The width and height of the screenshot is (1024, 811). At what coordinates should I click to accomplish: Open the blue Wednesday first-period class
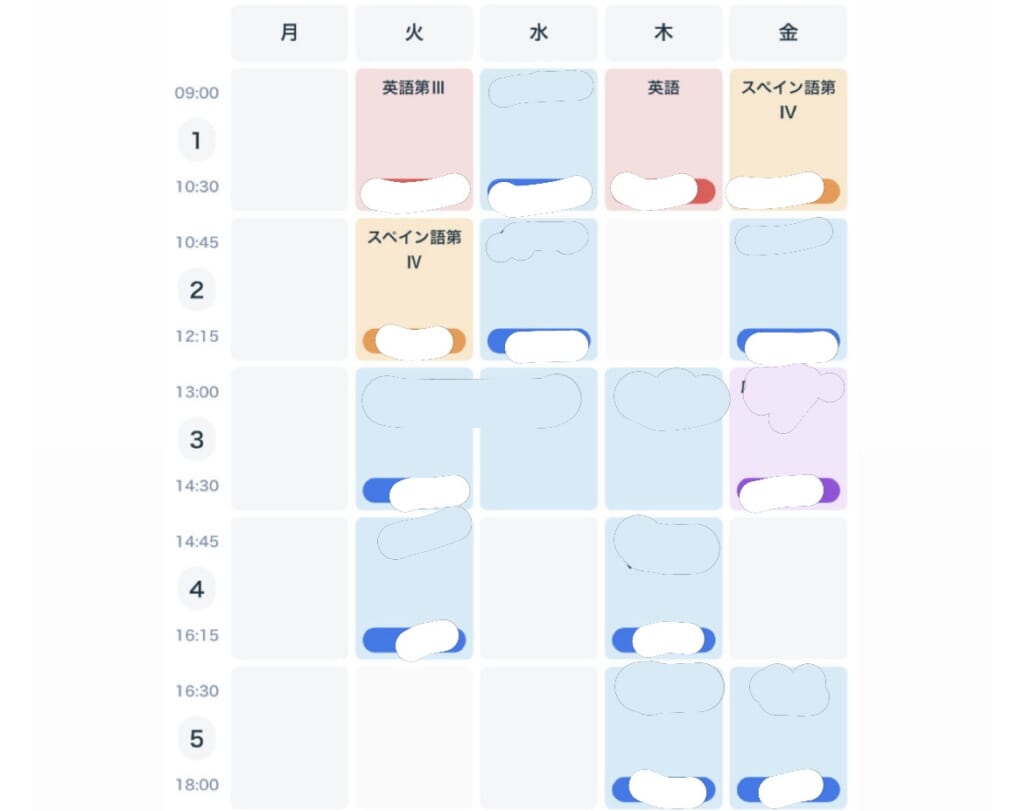538,140
